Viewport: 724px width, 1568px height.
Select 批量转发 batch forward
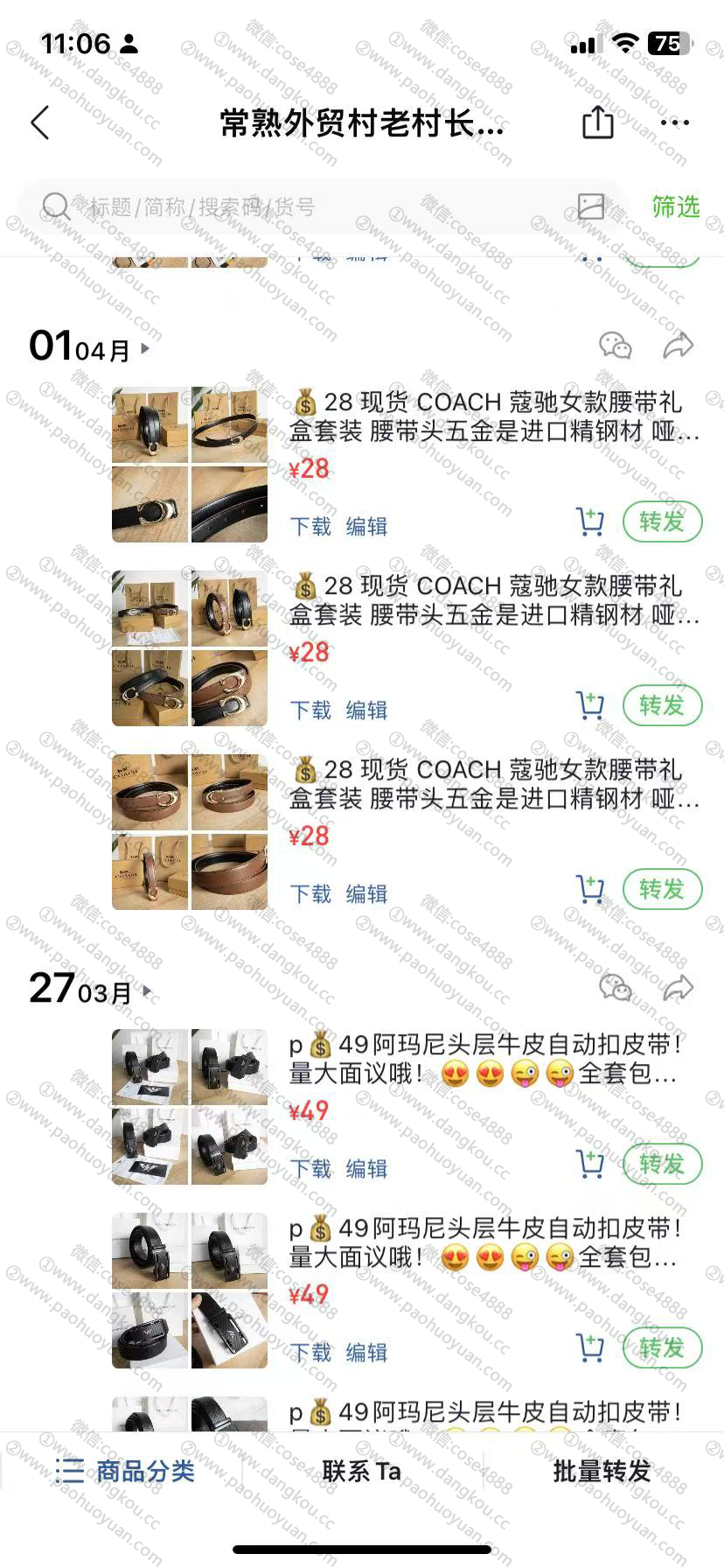tap(602, 1471)
